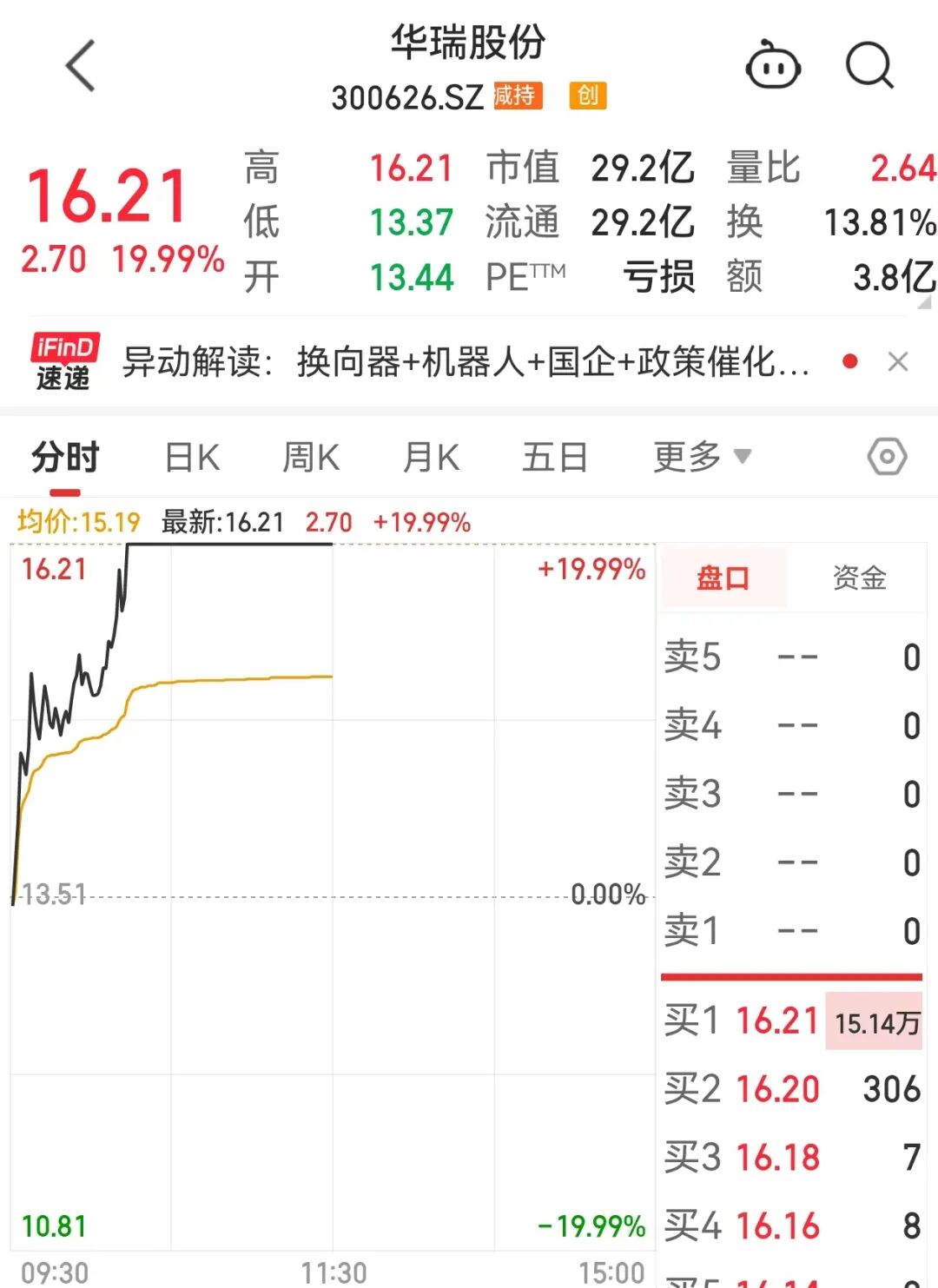Open the 减持 tag next to stock code
This screenshot has width=938, height=1288.
[516, 97]
